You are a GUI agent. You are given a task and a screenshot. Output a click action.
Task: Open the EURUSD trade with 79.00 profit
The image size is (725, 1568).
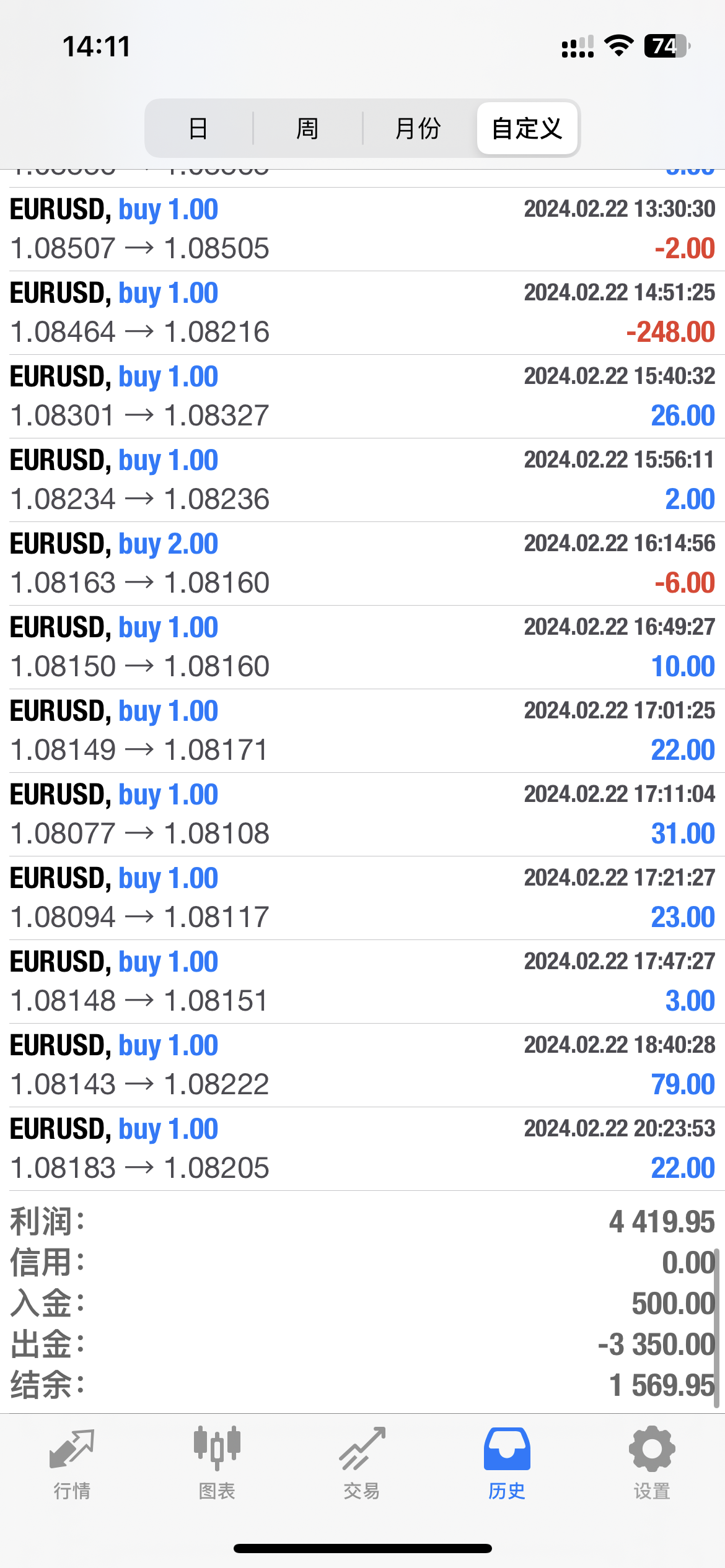[362, 1065]
